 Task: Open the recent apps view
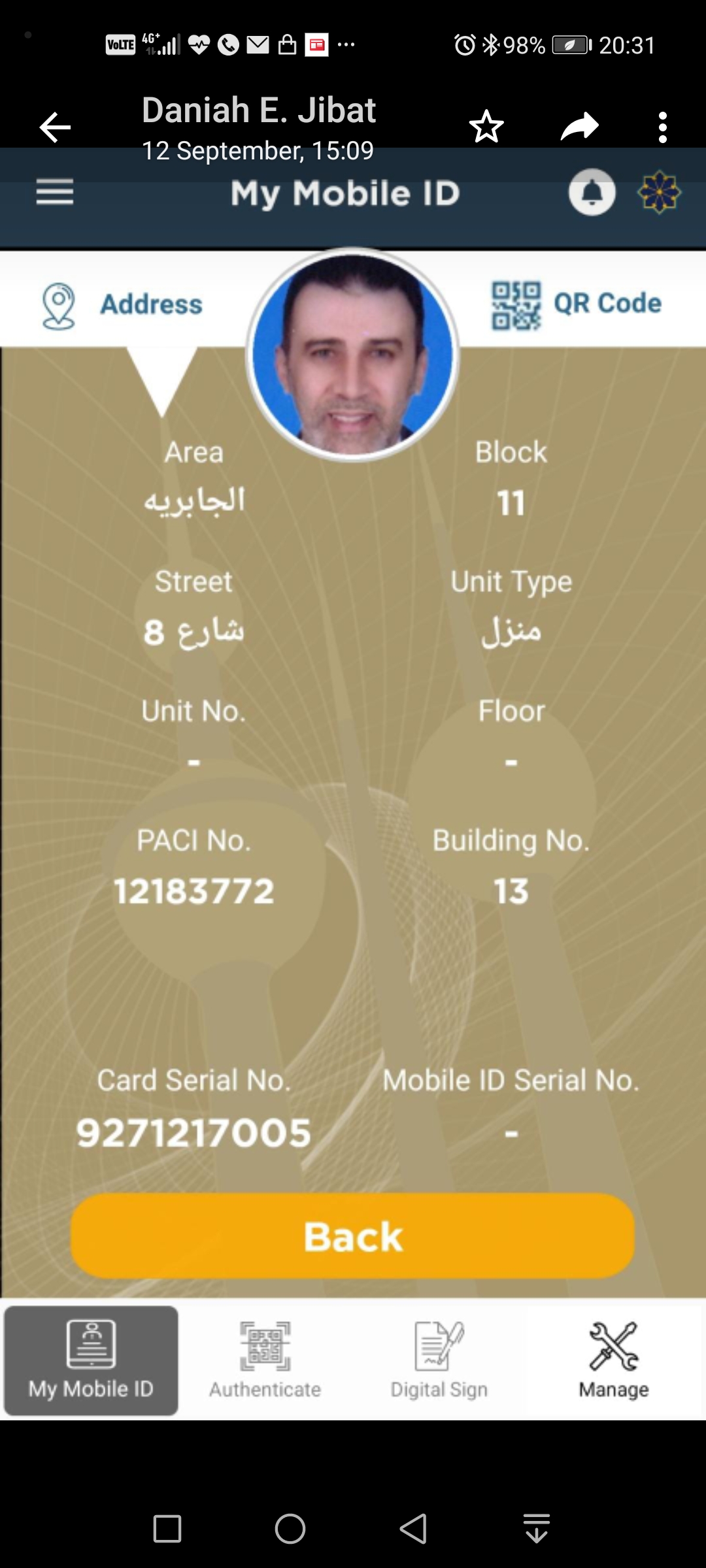[x=167, y=1529]
